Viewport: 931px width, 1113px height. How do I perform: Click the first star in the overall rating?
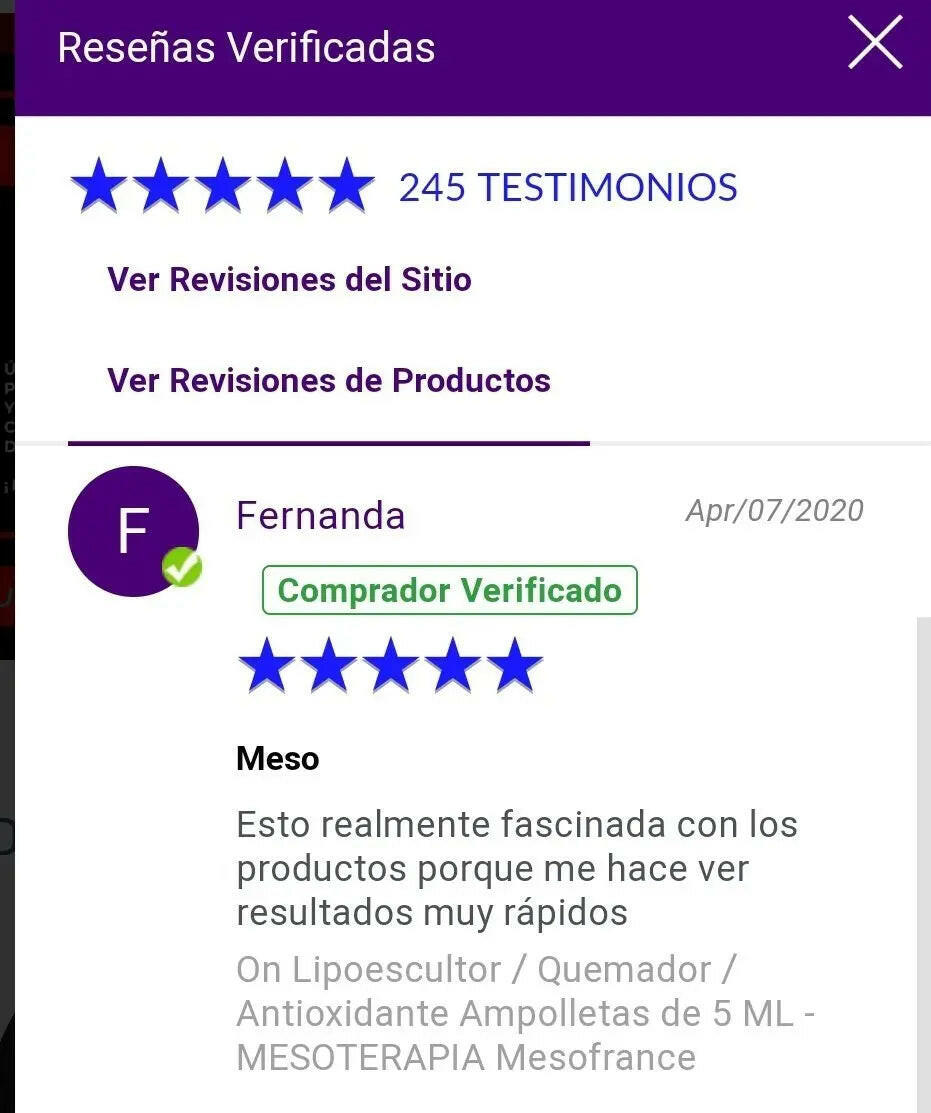pos(99,186)
